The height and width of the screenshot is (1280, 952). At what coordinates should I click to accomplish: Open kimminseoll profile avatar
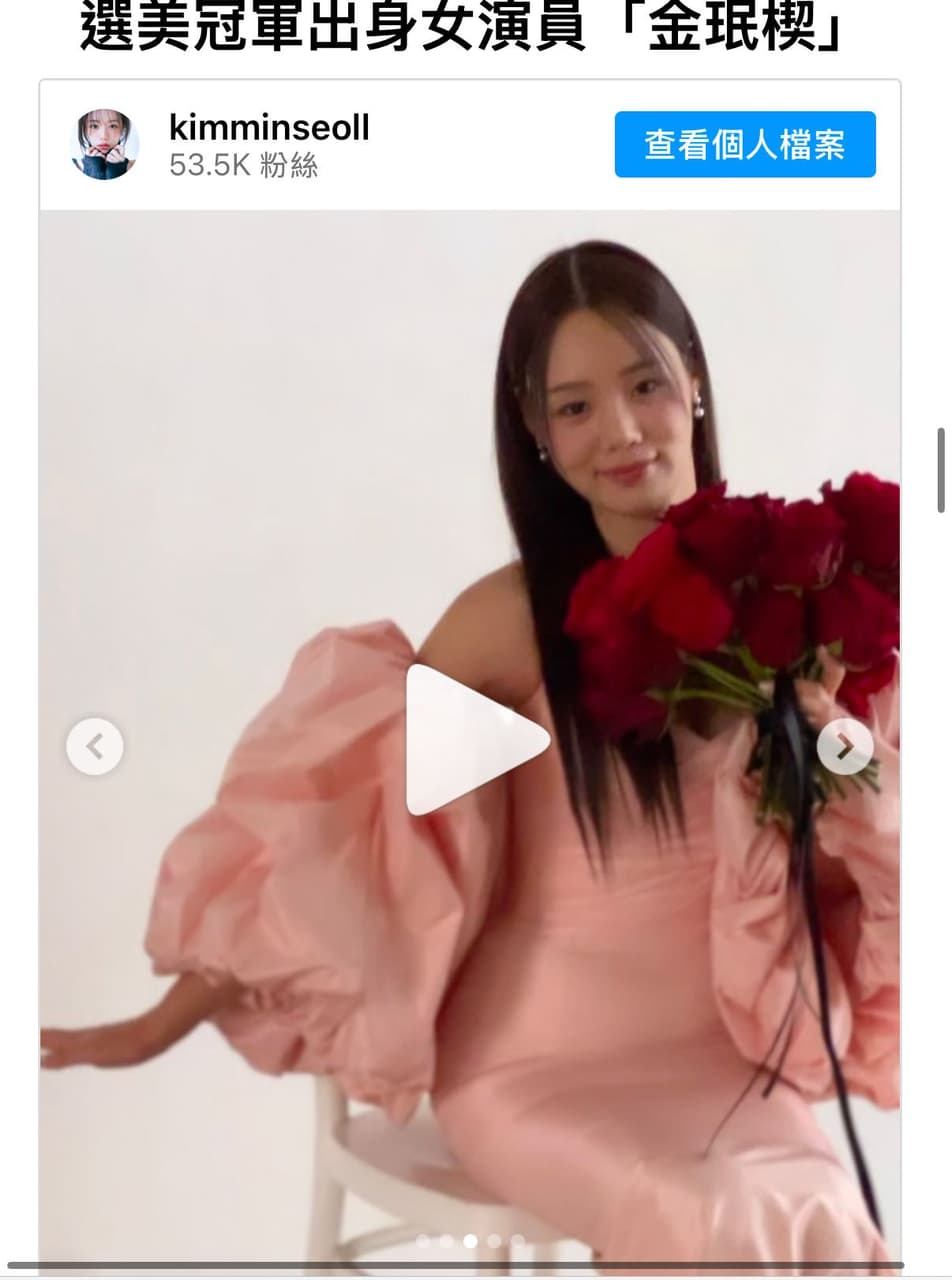tap(104, 145)
